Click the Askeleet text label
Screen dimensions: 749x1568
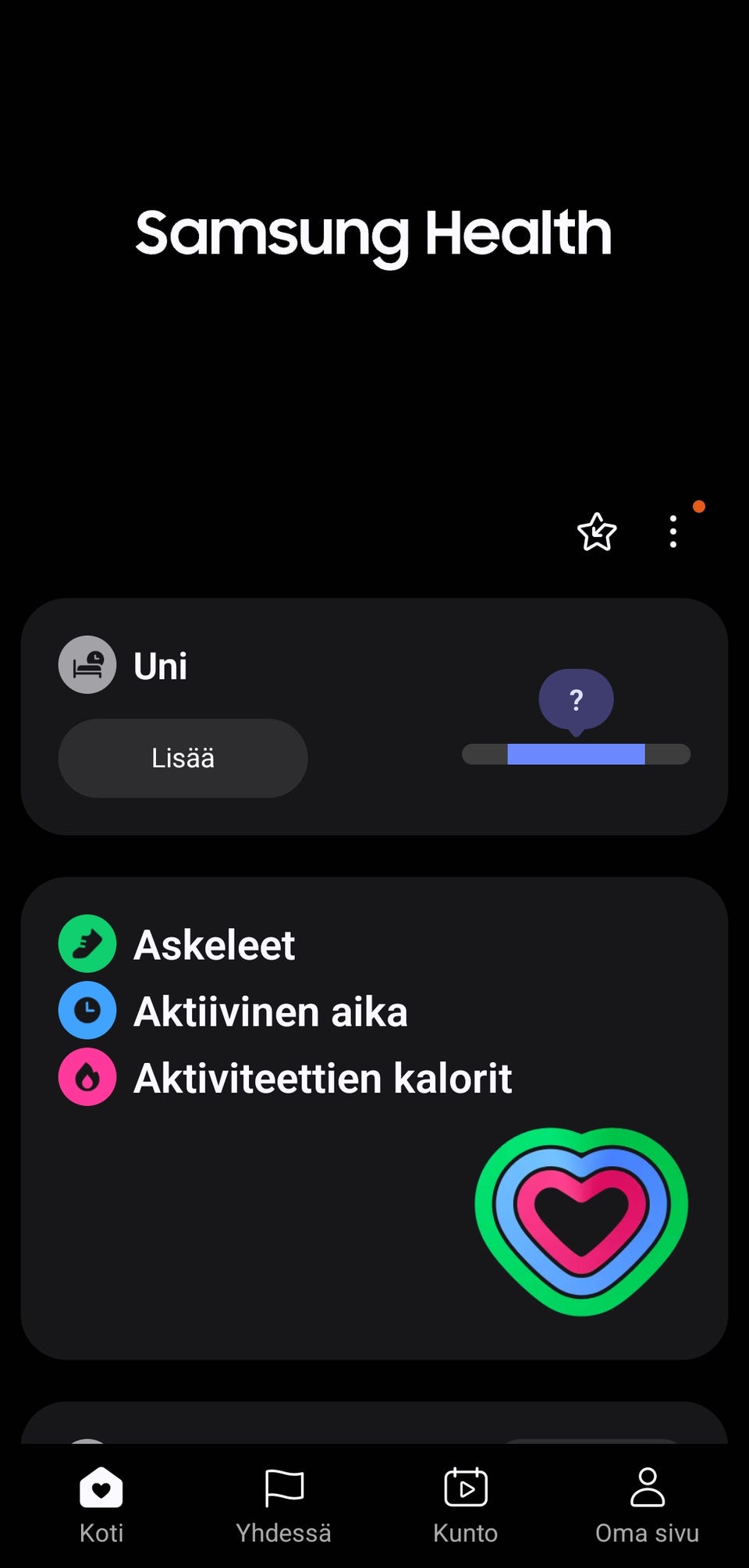[x=215, y=944]
